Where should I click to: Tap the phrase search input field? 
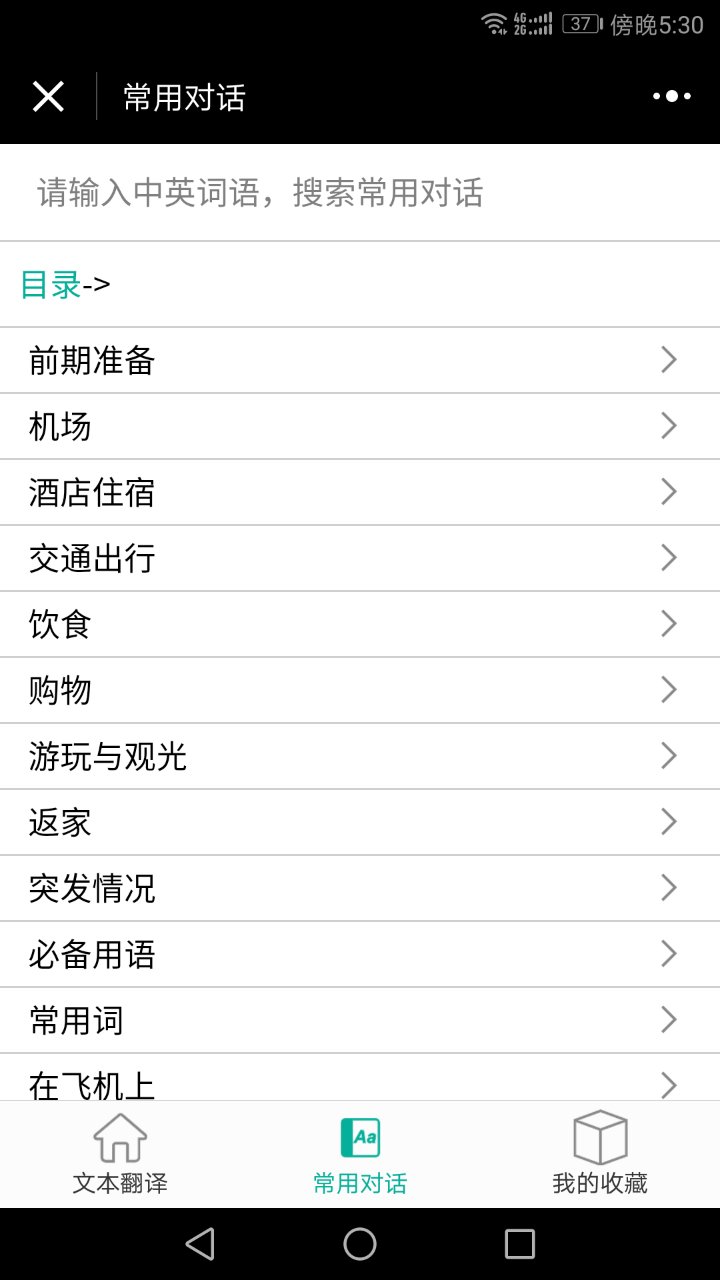[x=360, y=192]
